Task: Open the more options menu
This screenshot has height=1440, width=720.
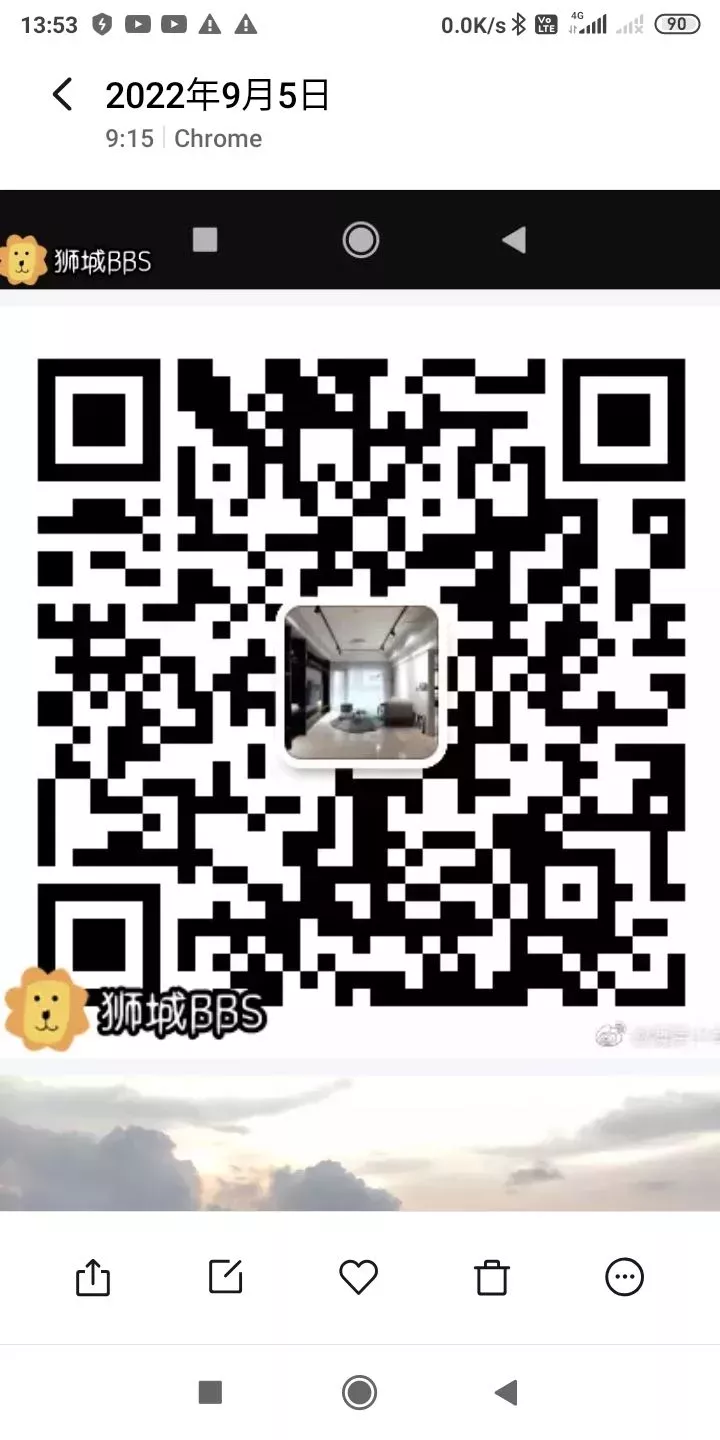Action: pos(625,1277)
